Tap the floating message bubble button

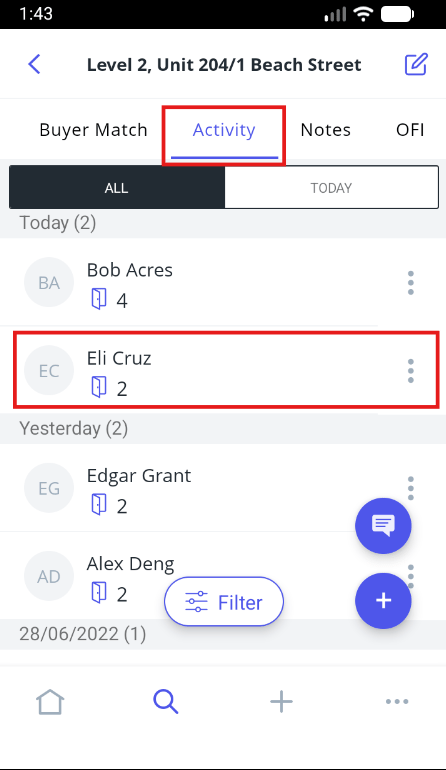pyautogui.click(x=383, y=525)
